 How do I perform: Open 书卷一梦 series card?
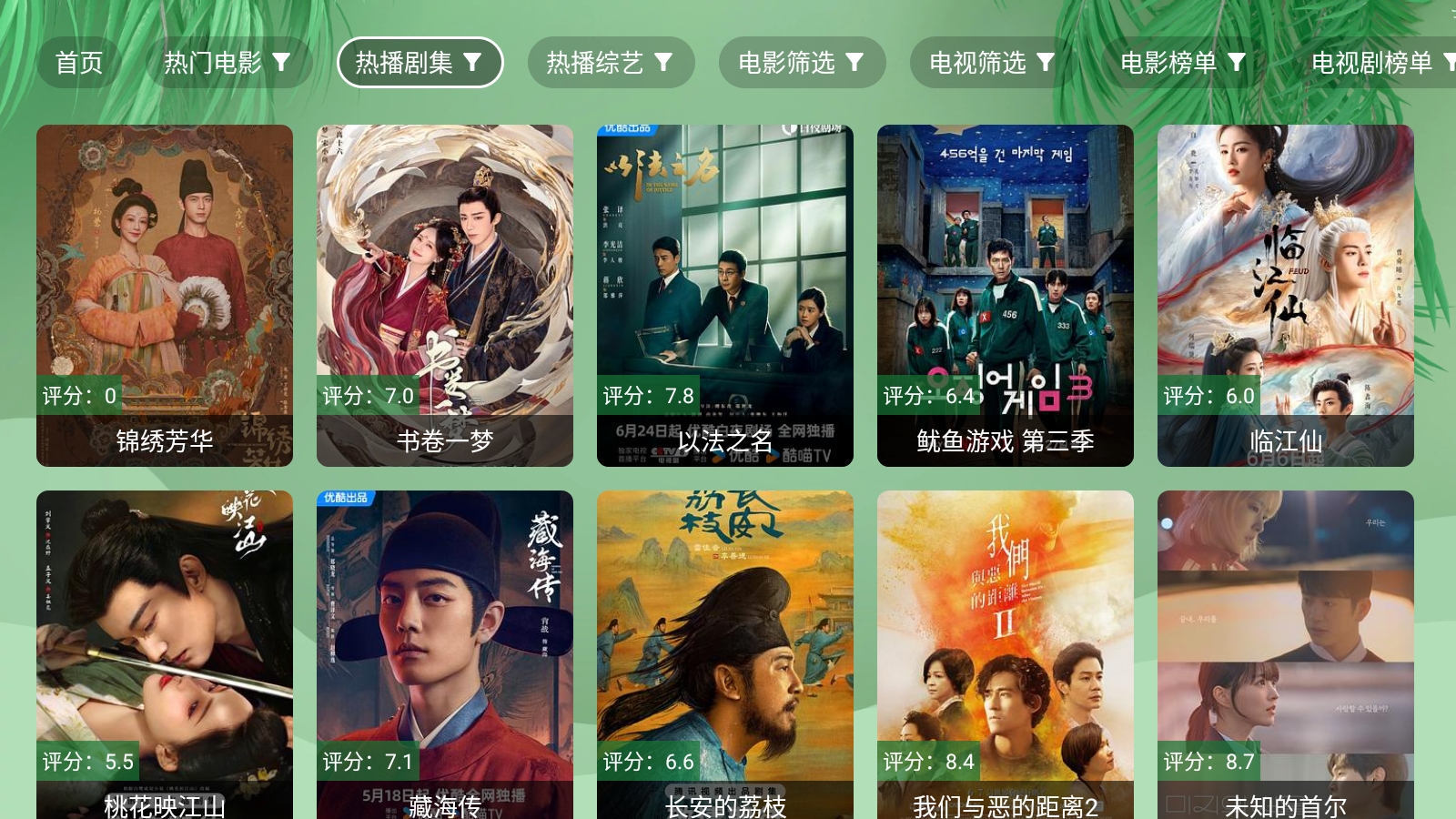[x=445, y=295]
